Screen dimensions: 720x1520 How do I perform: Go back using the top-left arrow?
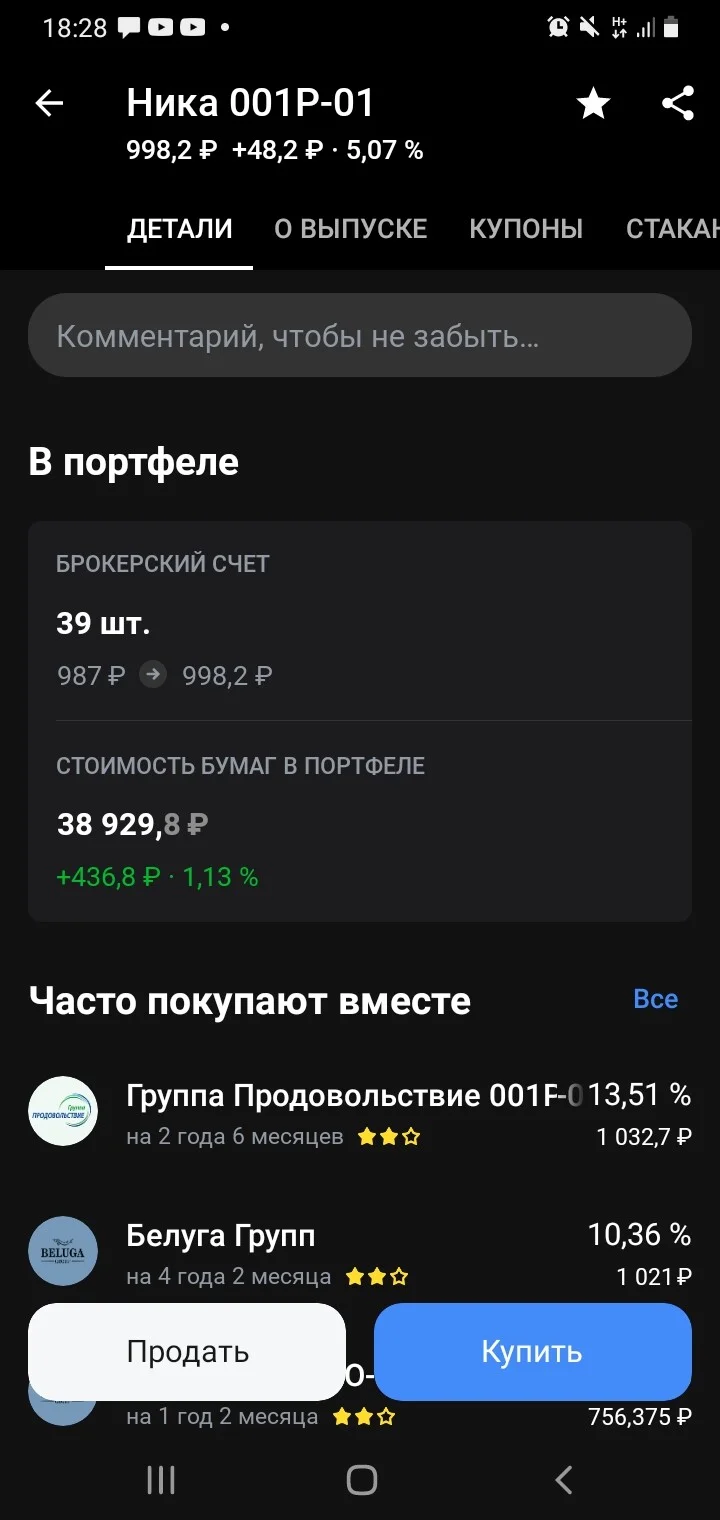pyautogui.click(x=49, y=104)
